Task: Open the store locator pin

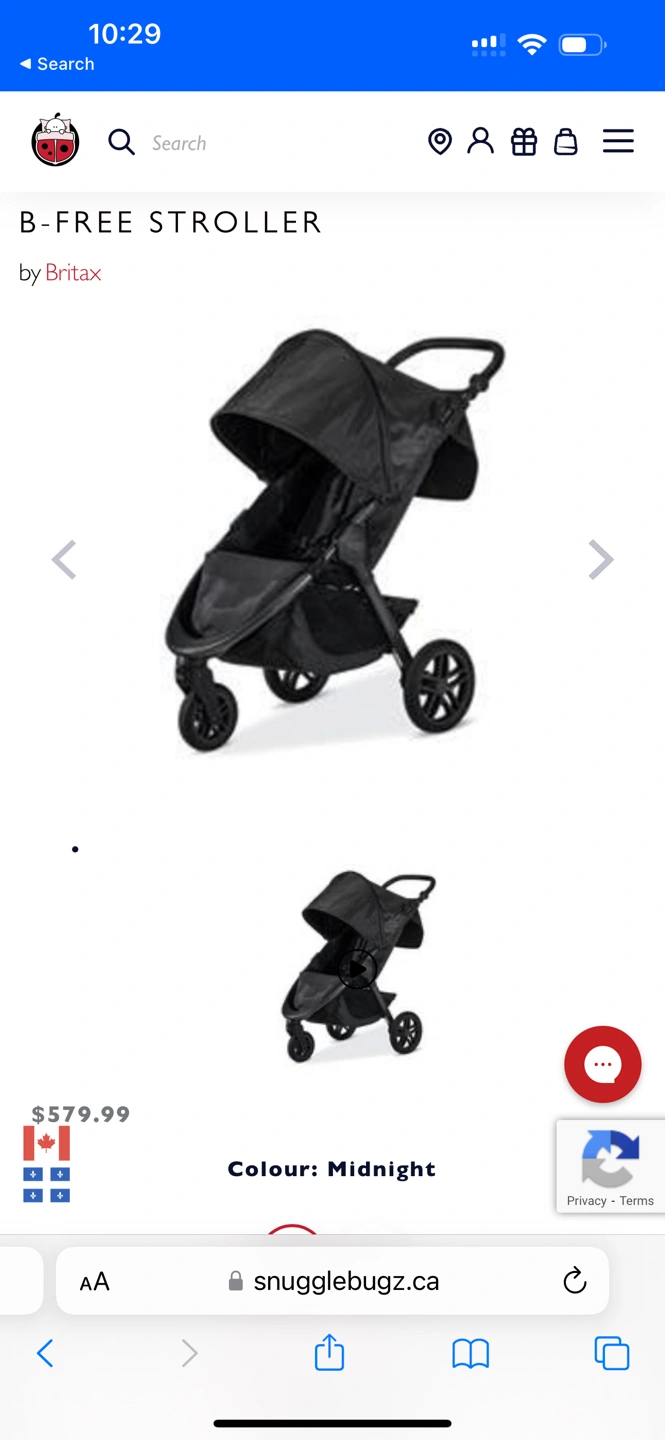Action: point(439,142)
